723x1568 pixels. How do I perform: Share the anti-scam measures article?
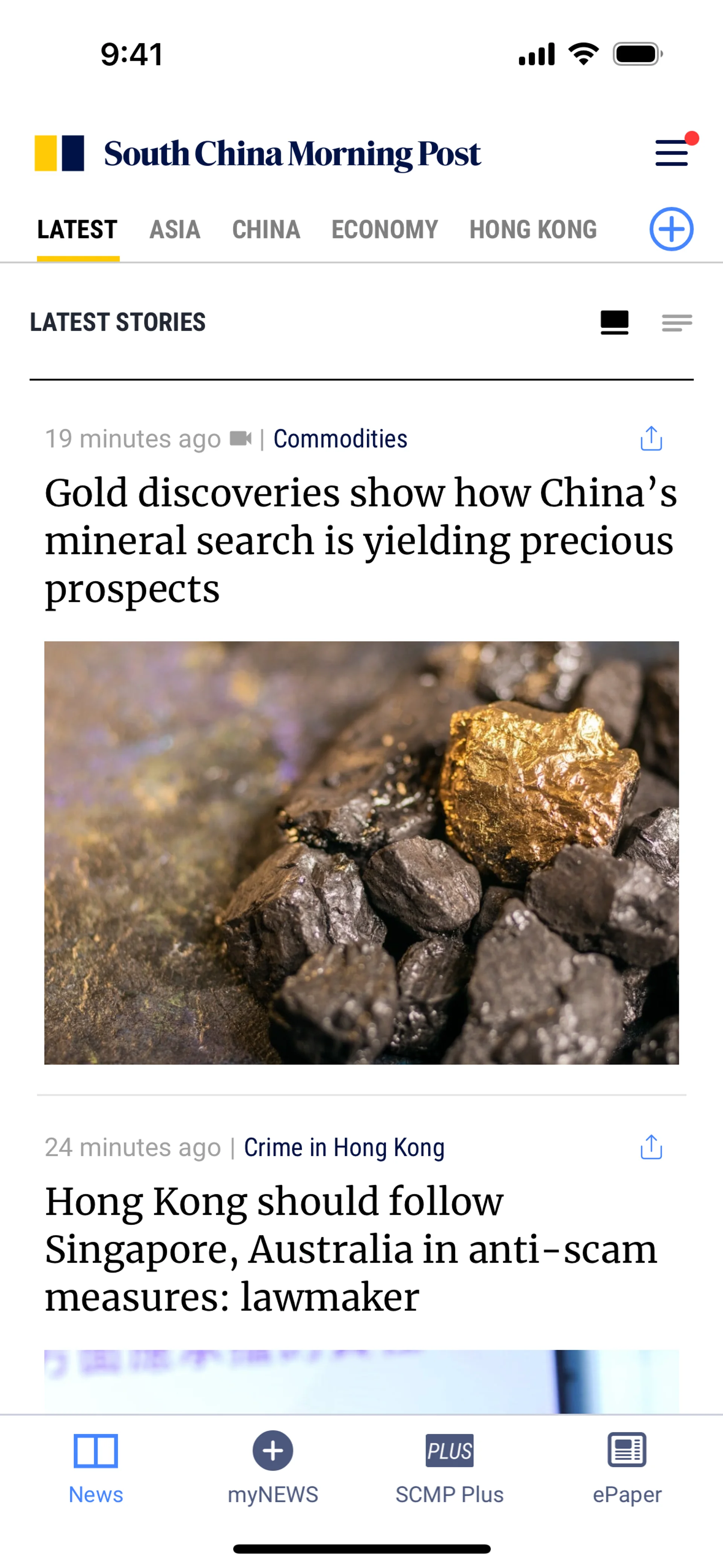(651, 1148)
